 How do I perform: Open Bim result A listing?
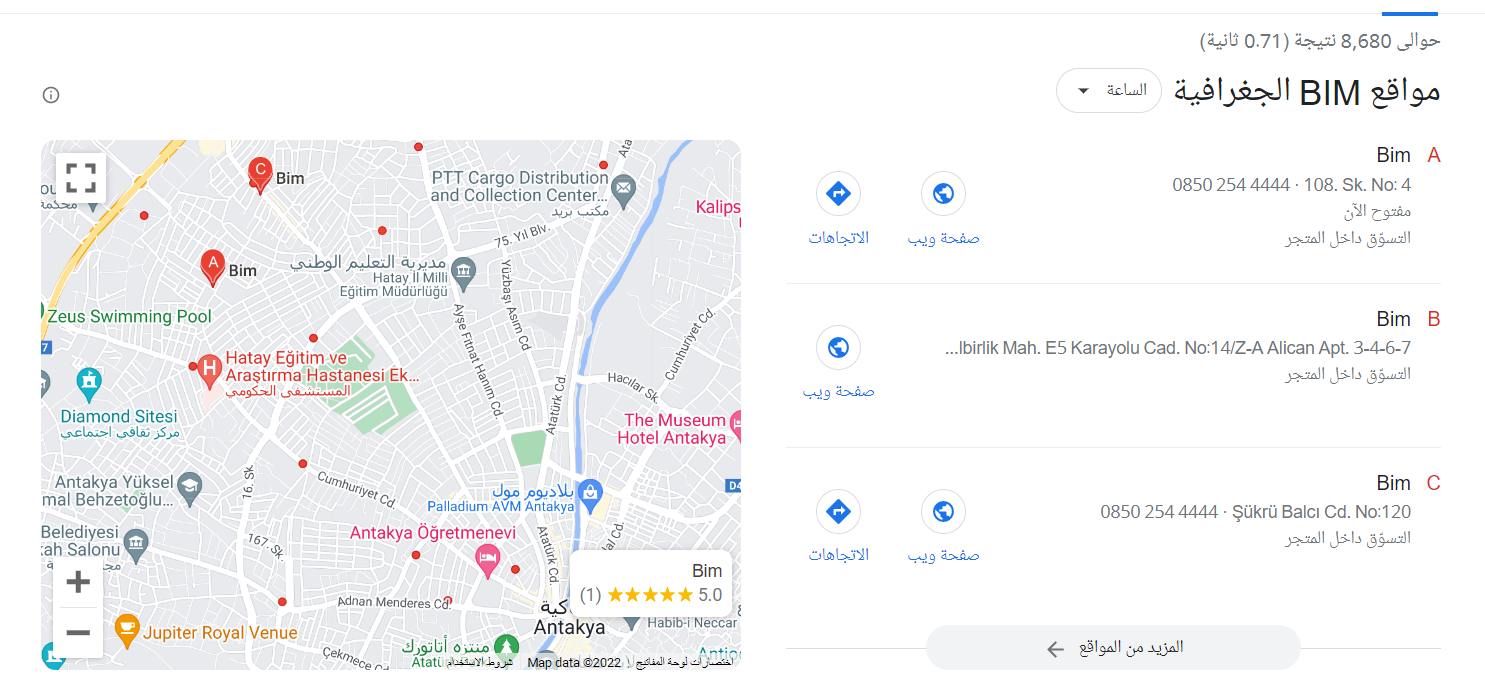coord(1393,155)
